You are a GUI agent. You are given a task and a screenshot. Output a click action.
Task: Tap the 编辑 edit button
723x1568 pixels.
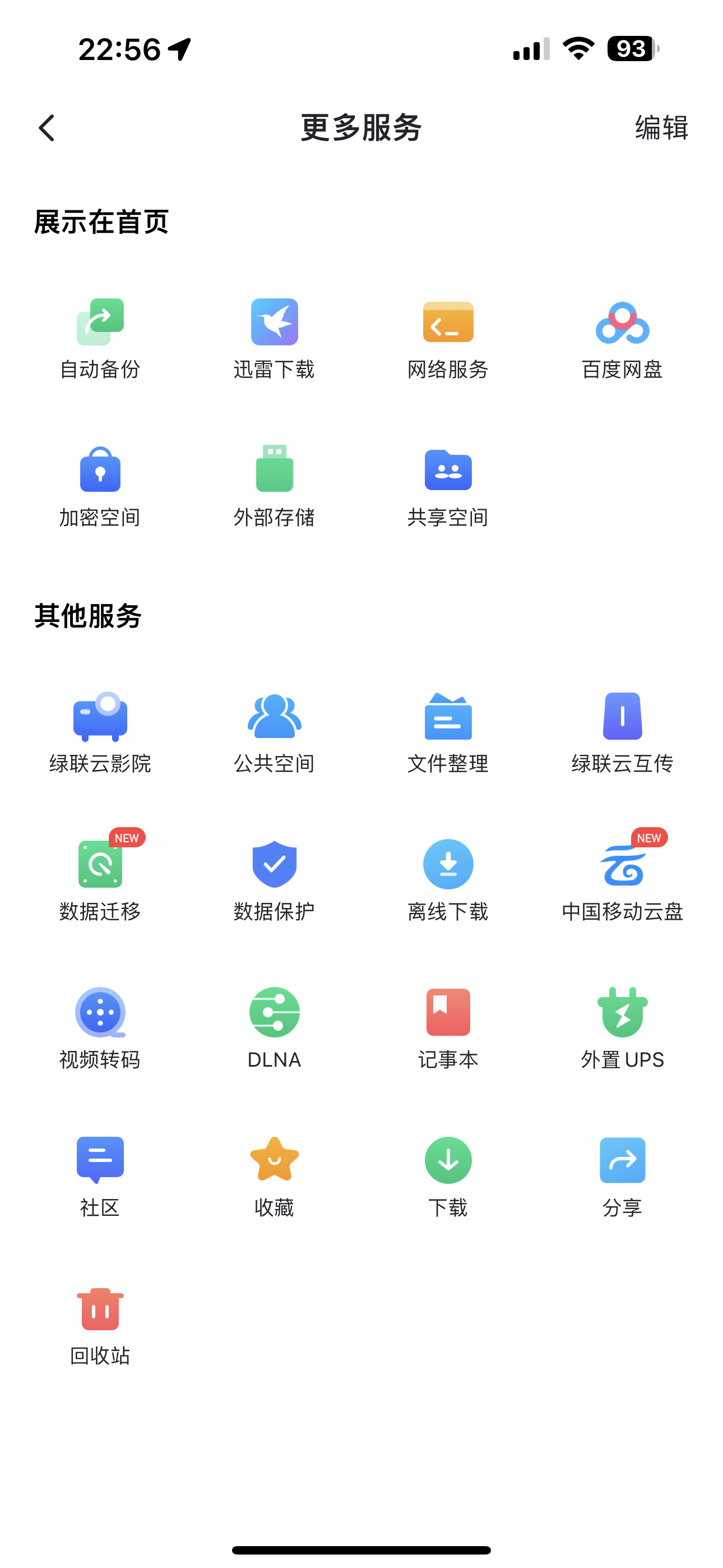[661, 128]
